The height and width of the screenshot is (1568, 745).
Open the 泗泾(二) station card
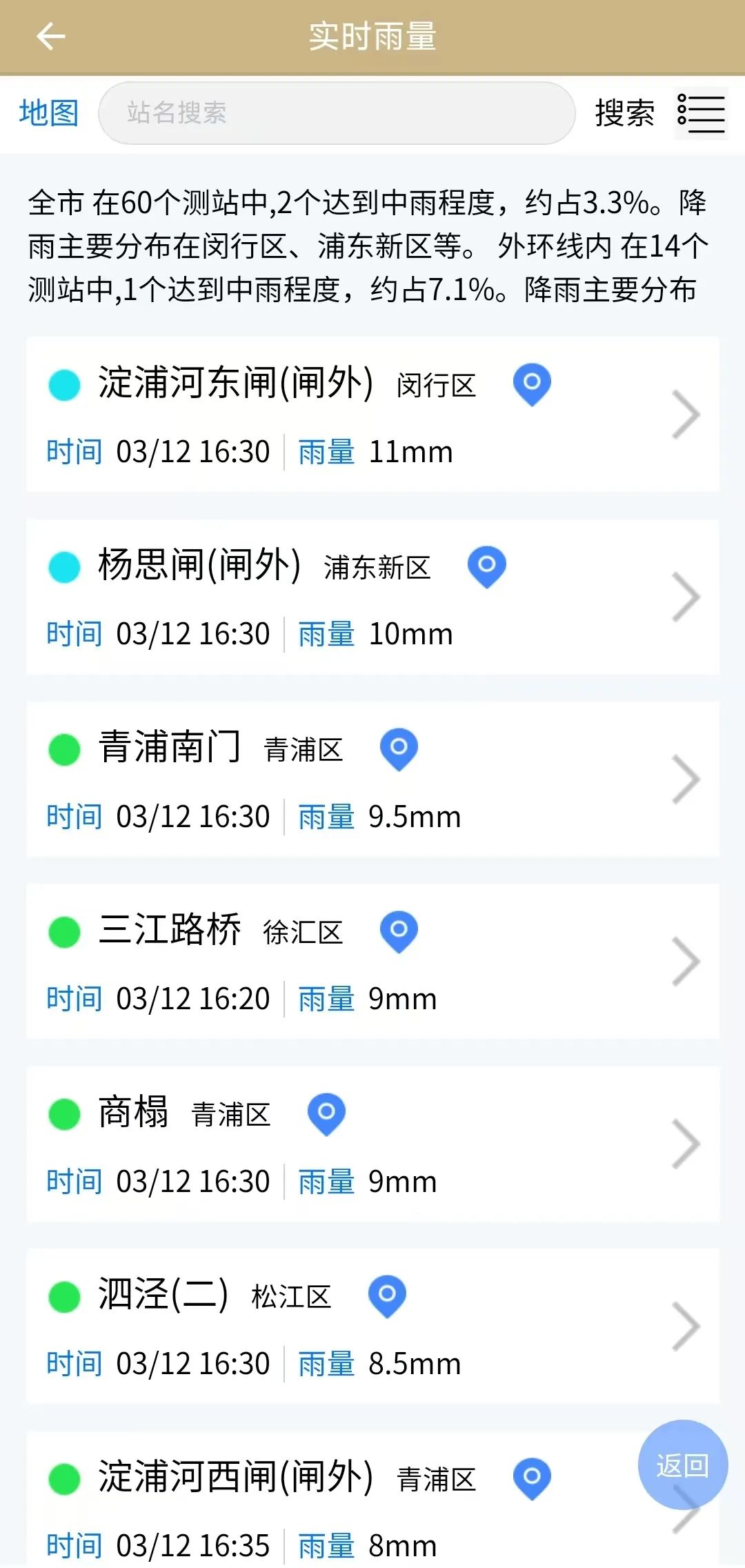click(372, 1326)
